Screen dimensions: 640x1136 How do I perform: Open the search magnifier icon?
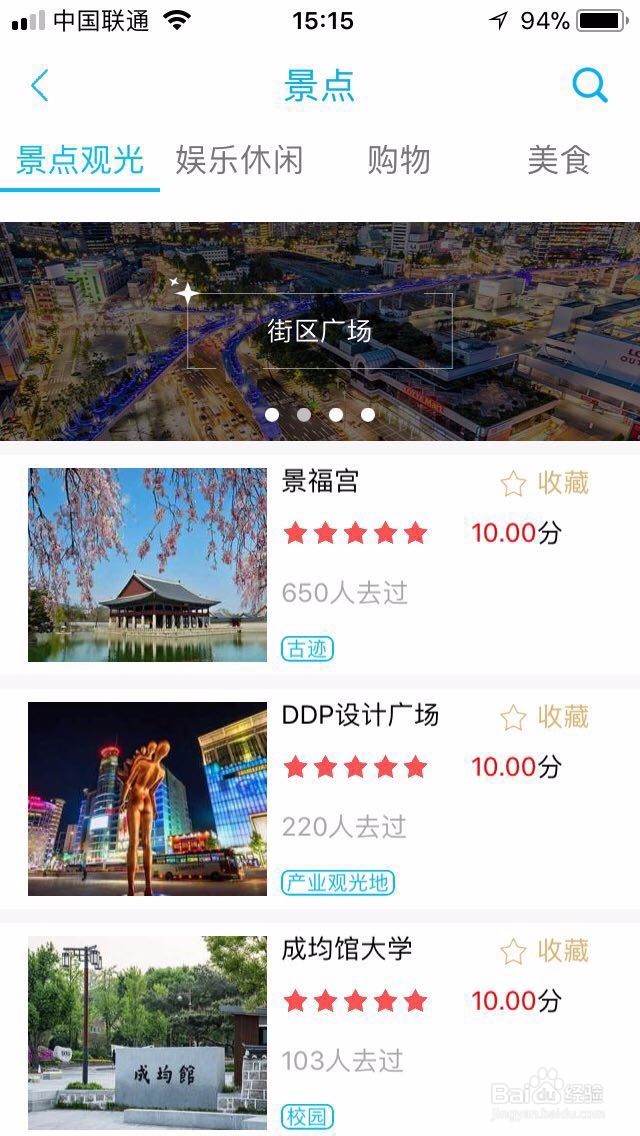pos(590,86)
